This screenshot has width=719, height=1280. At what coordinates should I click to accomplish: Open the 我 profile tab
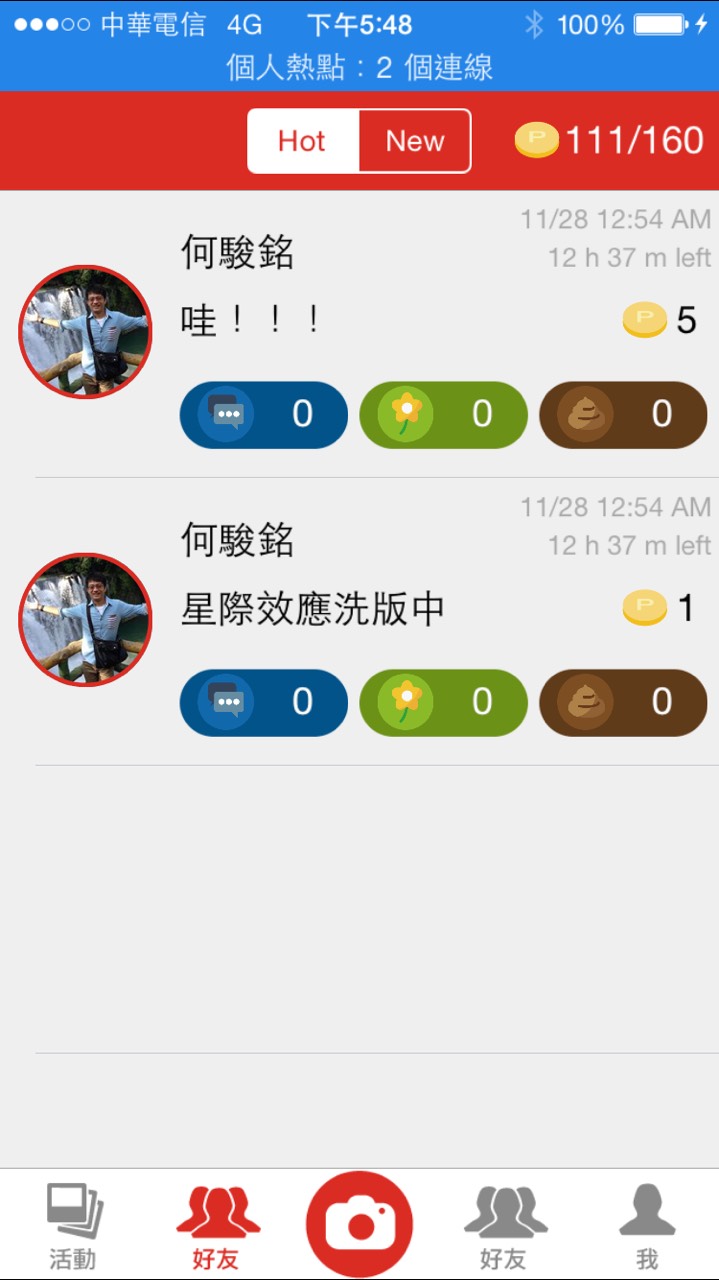click(647, 1225)
